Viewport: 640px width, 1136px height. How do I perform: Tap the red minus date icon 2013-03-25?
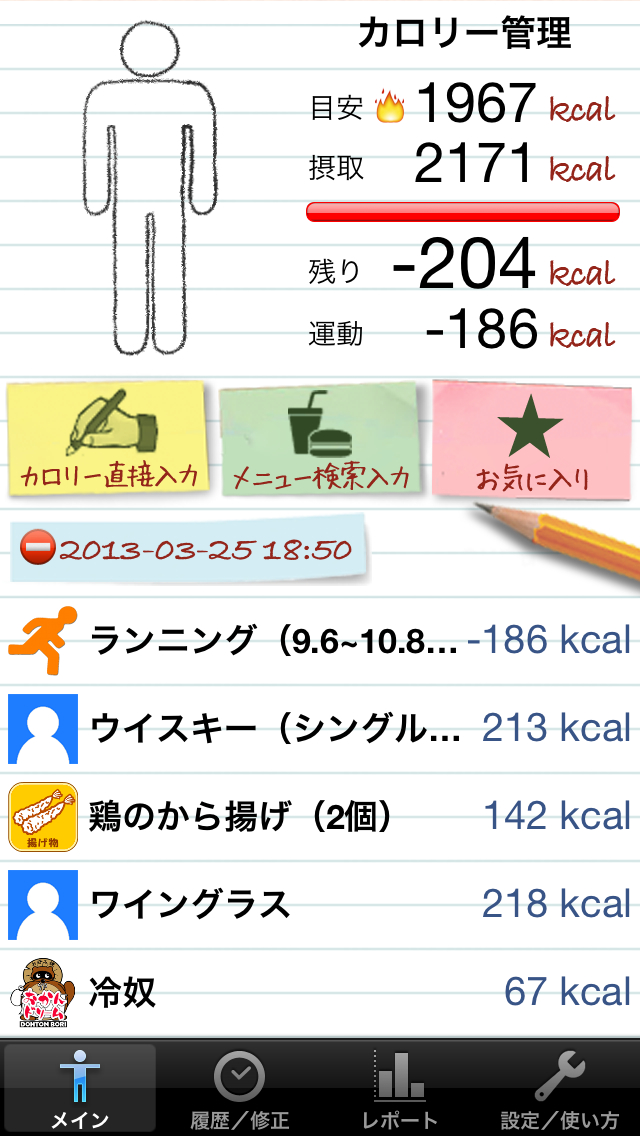(38, 549)
